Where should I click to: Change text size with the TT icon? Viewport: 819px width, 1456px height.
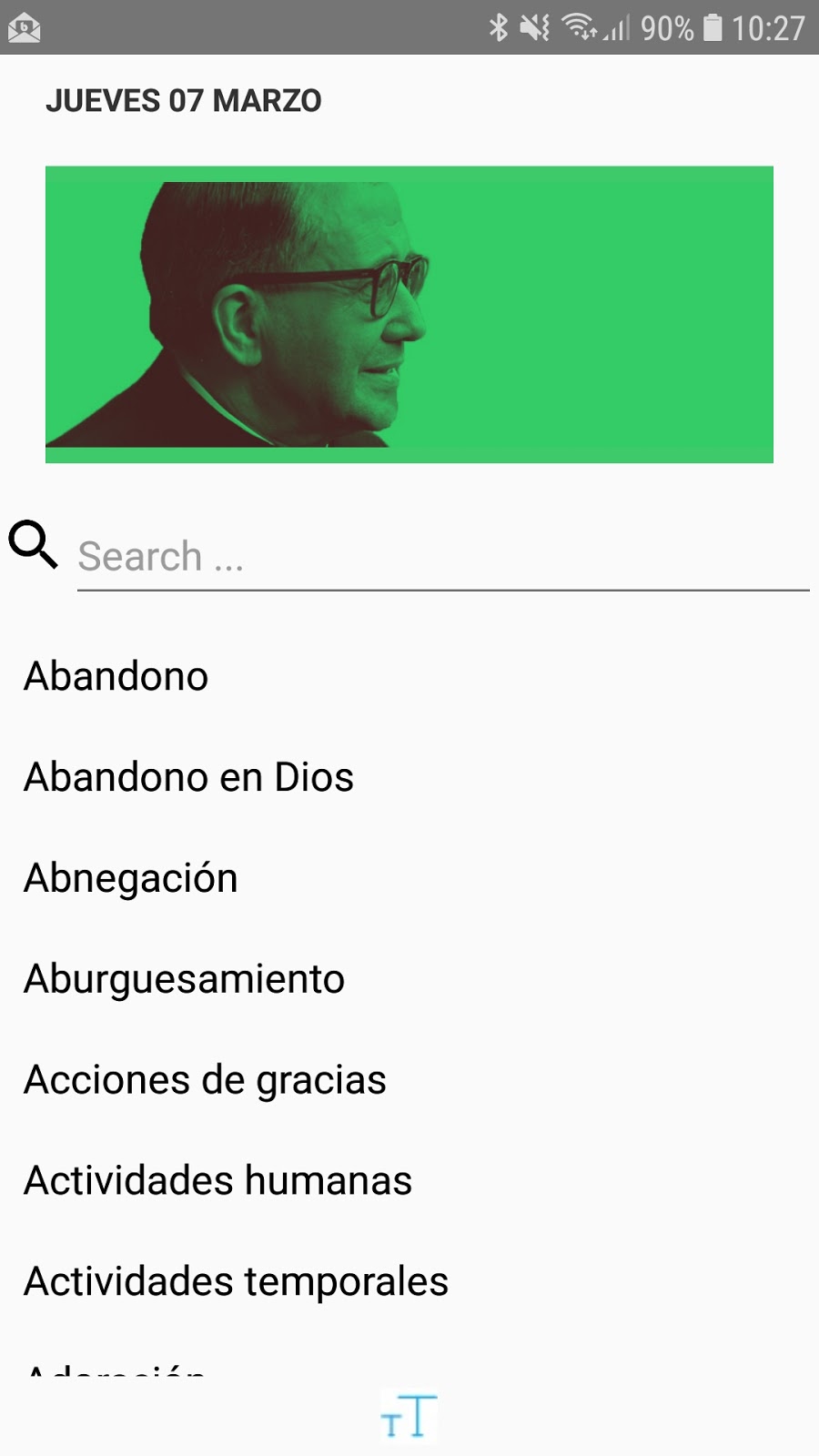click(x=409, y=1417)
